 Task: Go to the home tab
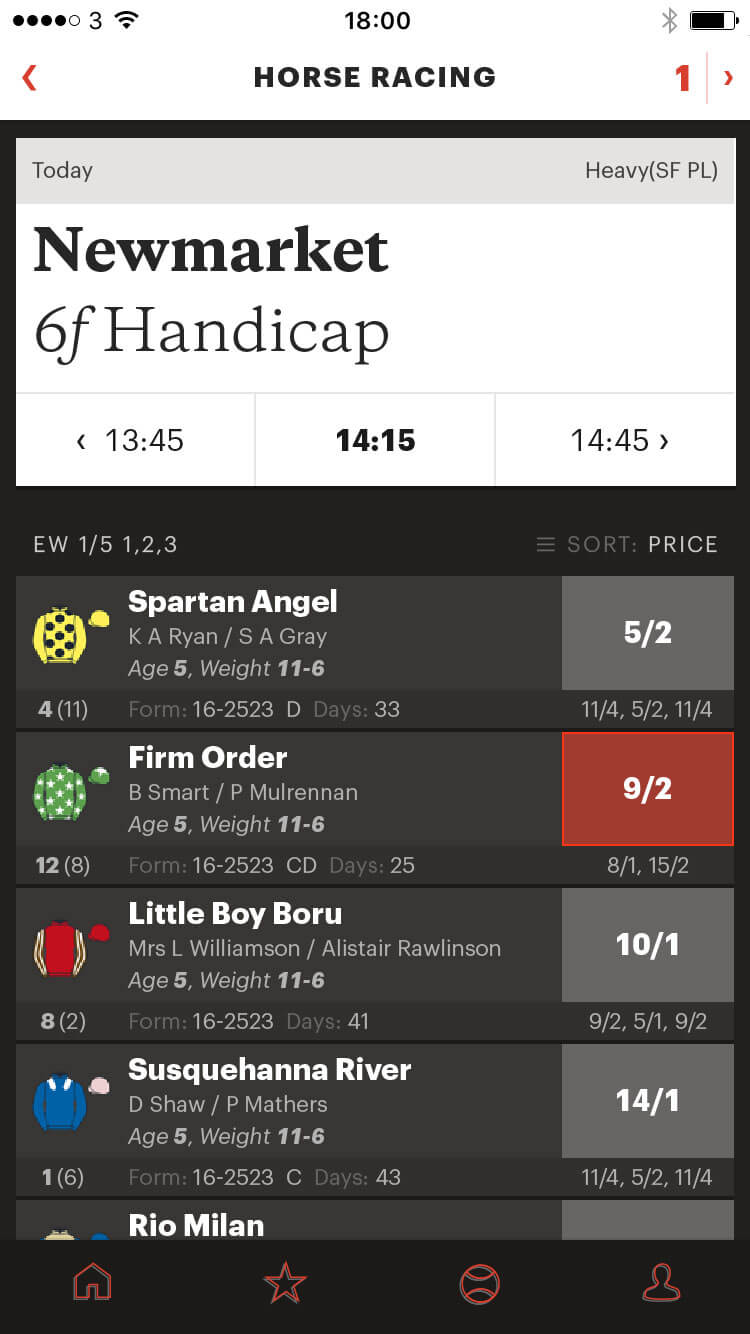(x=93, y=1284)
